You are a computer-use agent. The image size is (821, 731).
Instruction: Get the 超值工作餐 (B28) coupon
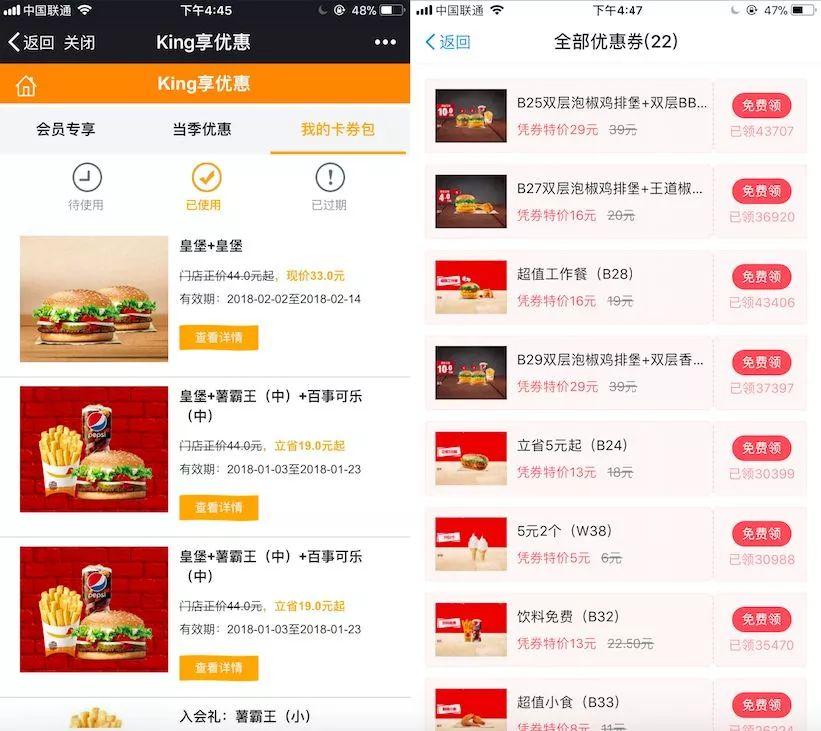(761, 276)
